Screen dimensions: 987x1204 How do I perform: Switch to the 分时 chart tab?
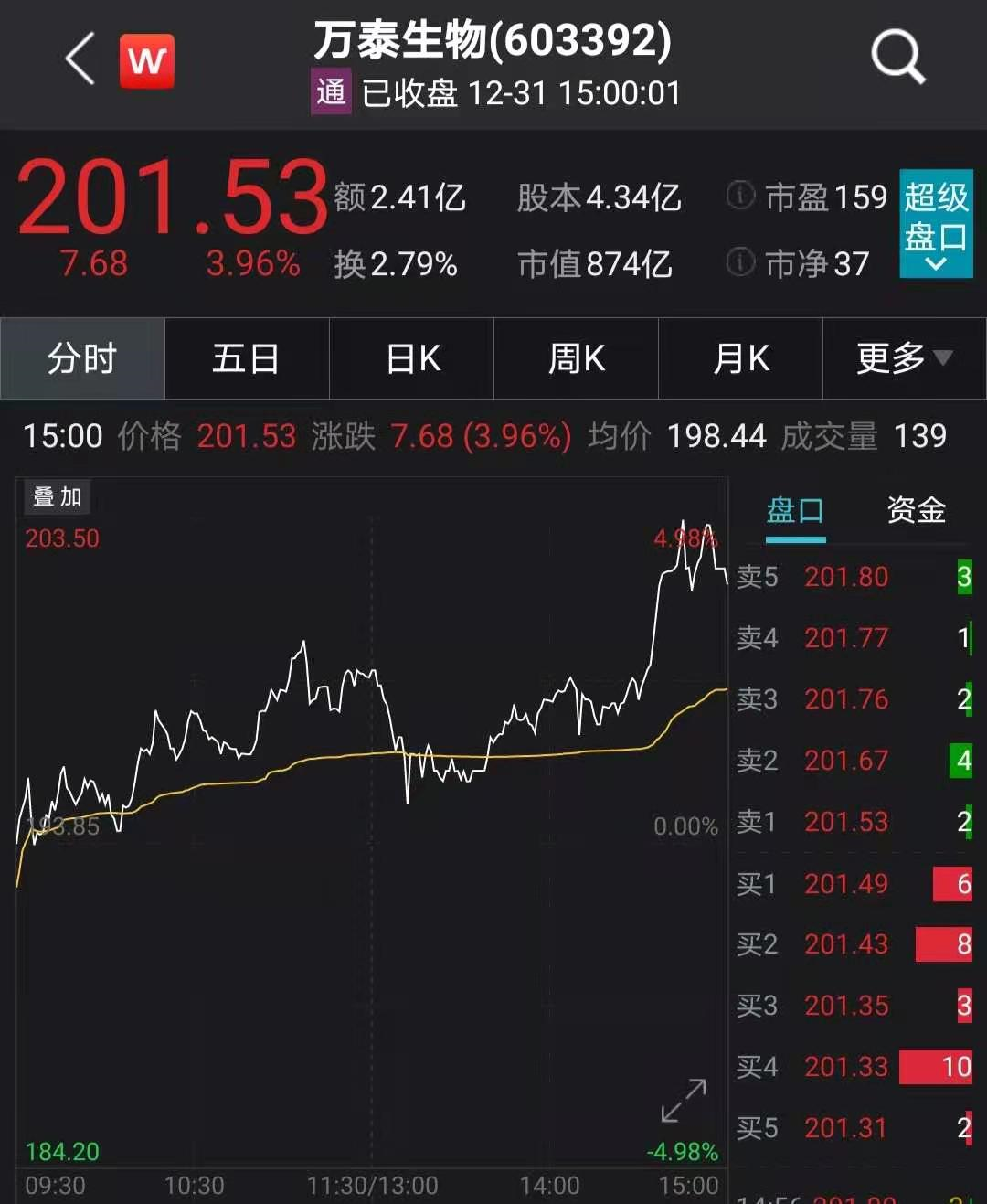click(82, 358)
